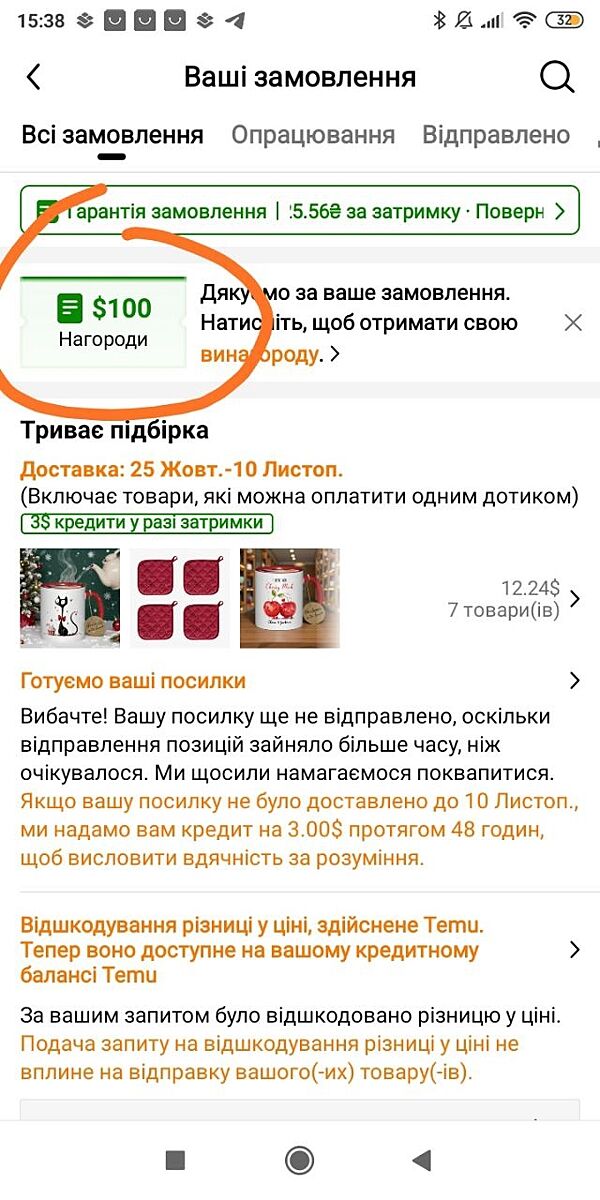600x1200 pixels.
Task: Open the red potholders item
Action: click(x=180, y=598)
